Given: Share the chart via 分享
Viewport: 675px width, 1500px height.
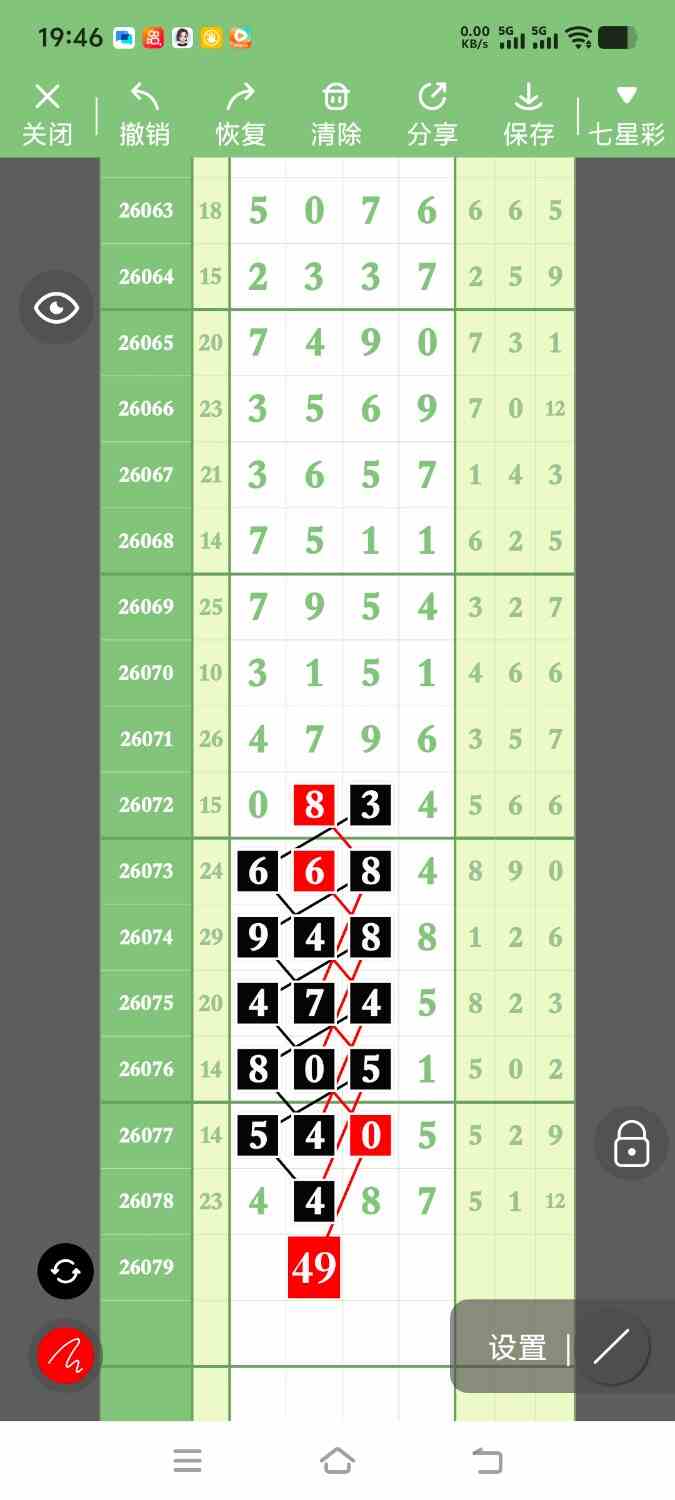Looking at the screenshot, I should pos(432,115).
